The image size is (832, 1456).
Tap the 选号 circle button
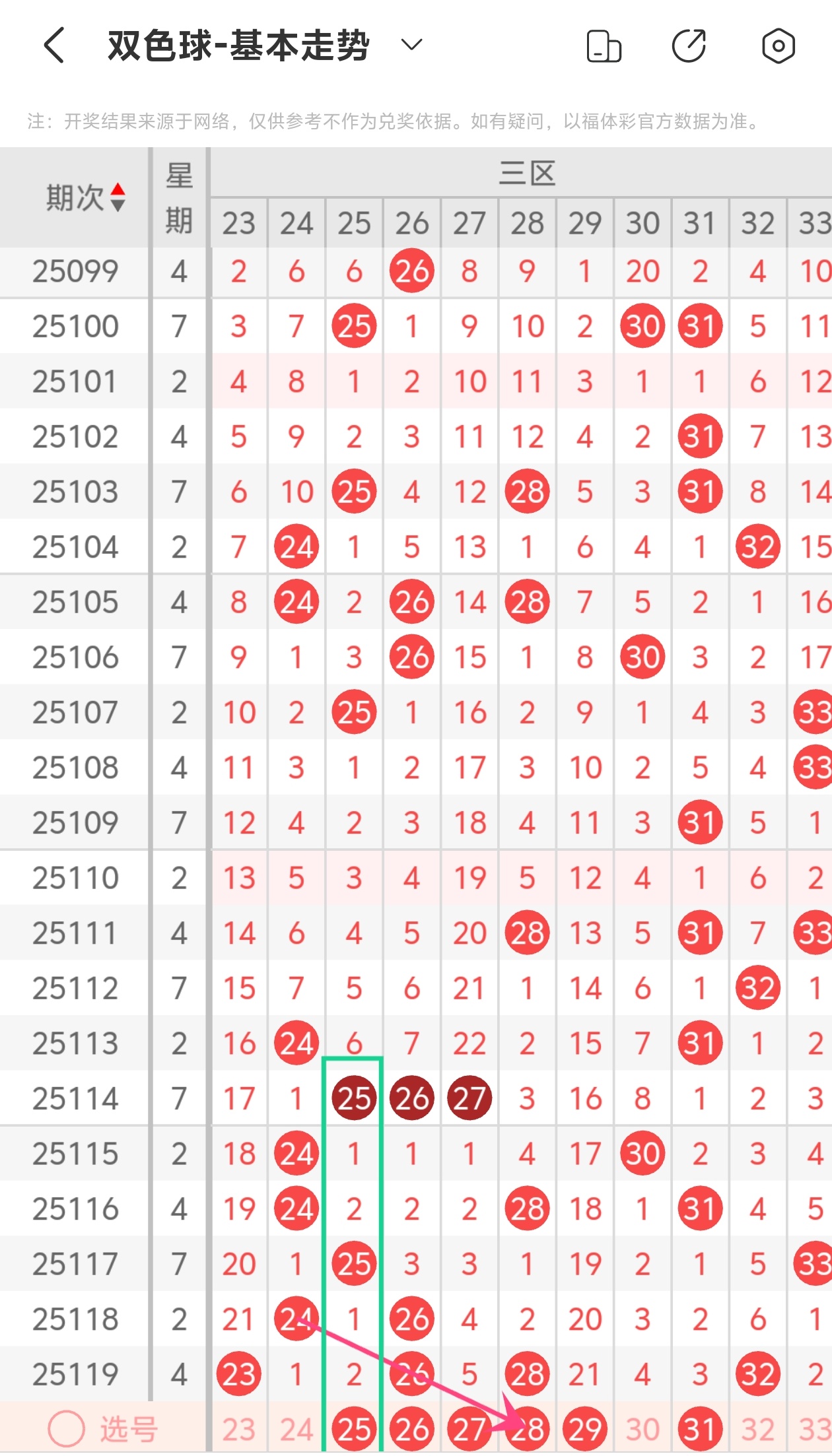click(67, 1429)
